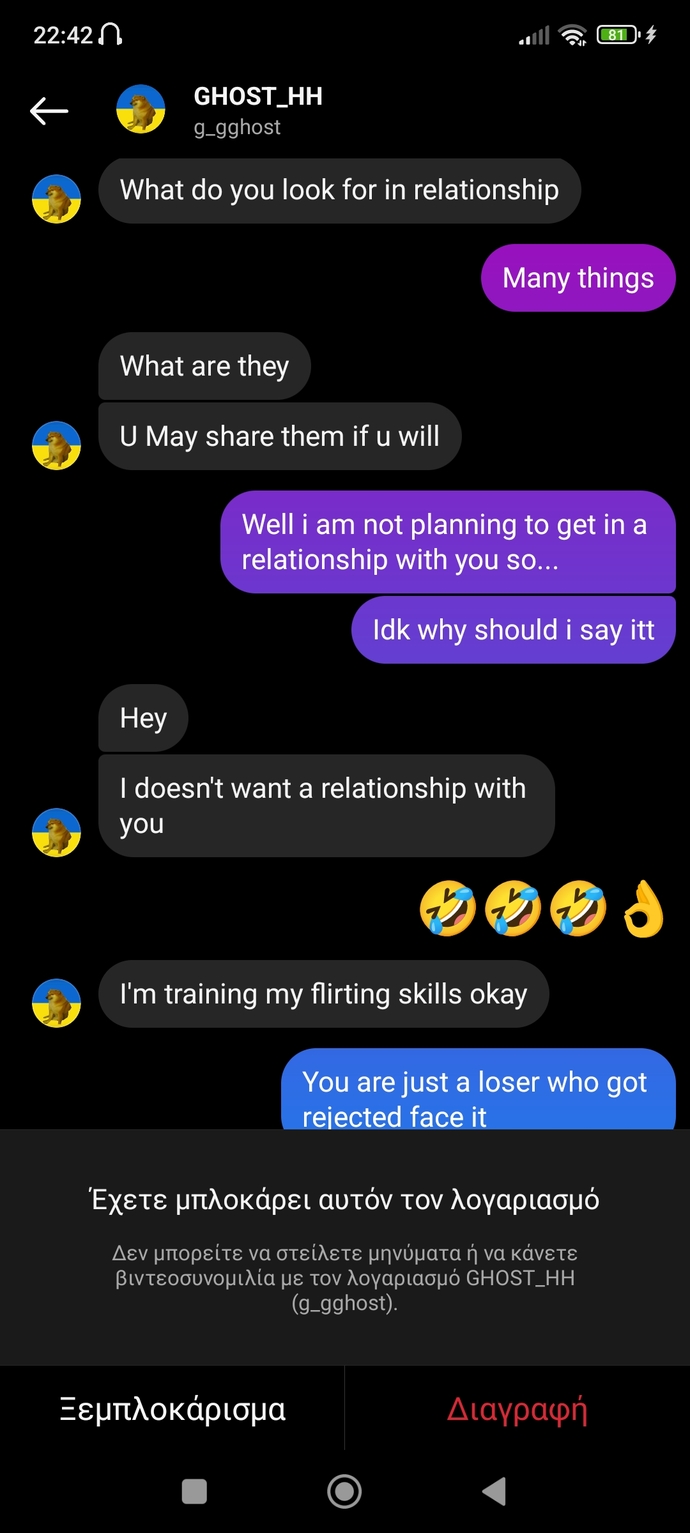This screenshot has width=690, height=1533.
Task: Tap Ξεμπλοκάρισμα to unblock the account
Action: tap(172, 1409)
